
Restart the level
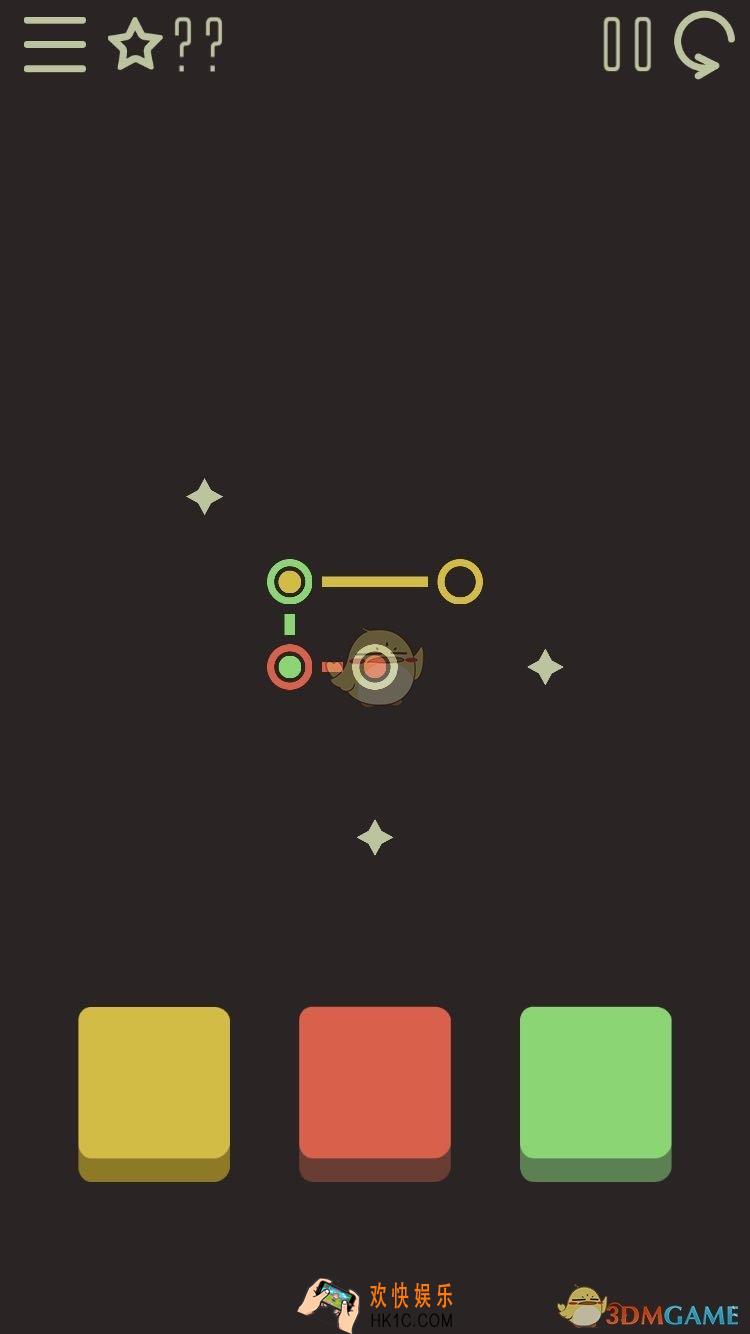coord(703,45)
